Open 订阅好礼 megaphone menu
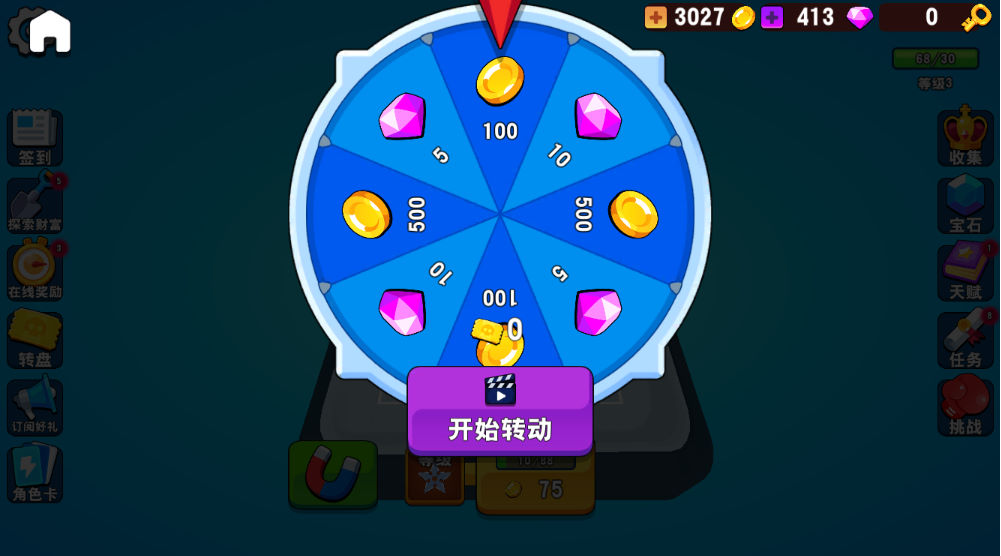 pyautogui.click(x=35, y=406)
